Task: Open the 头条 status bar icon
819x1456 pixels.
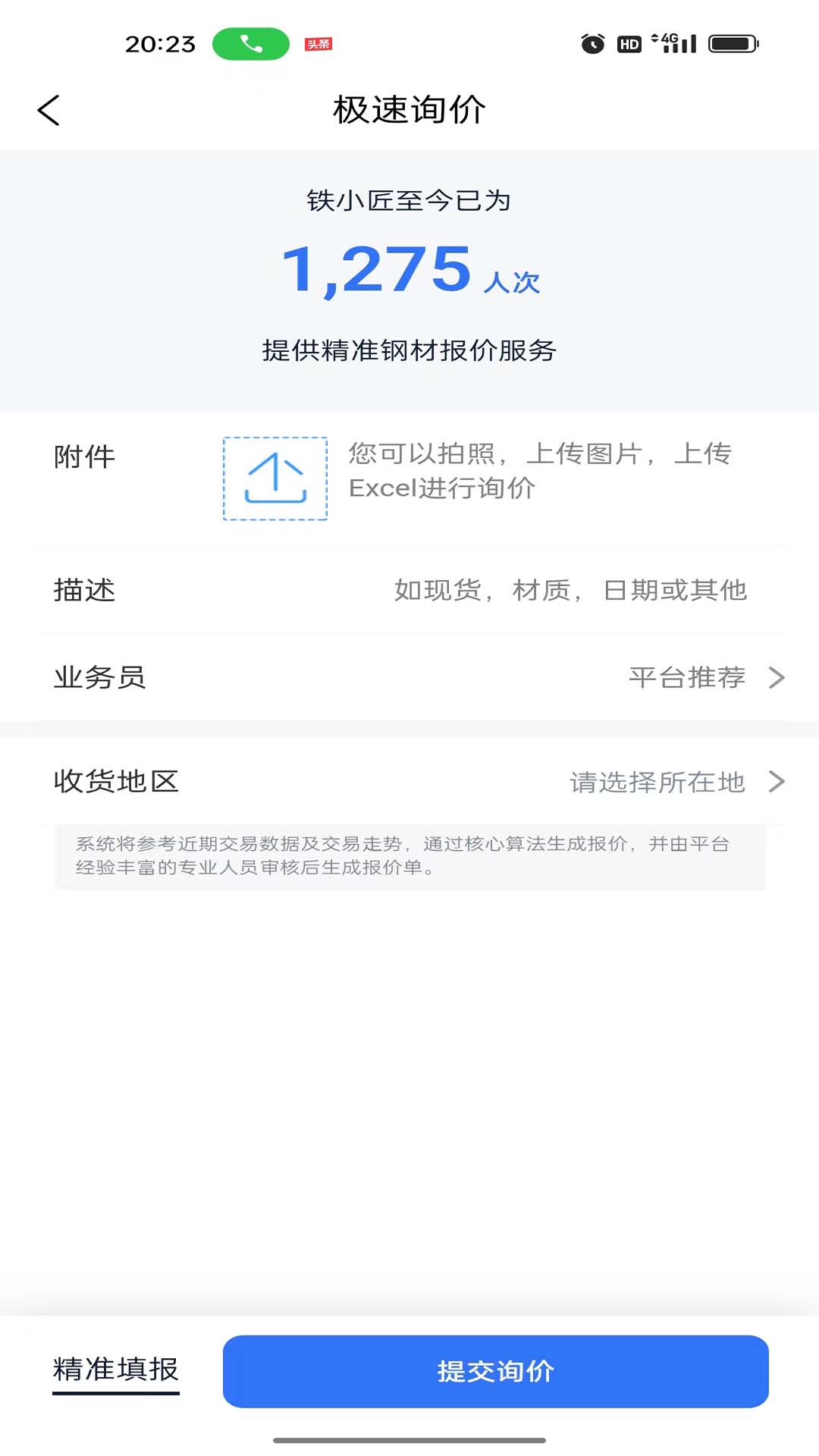Action: click(318, 44)
